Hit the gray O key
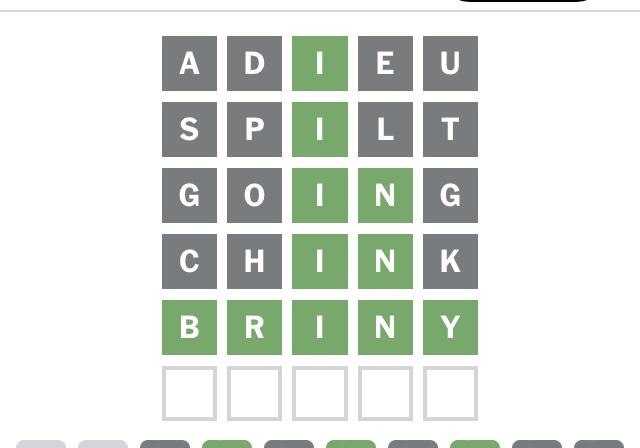 537,444
